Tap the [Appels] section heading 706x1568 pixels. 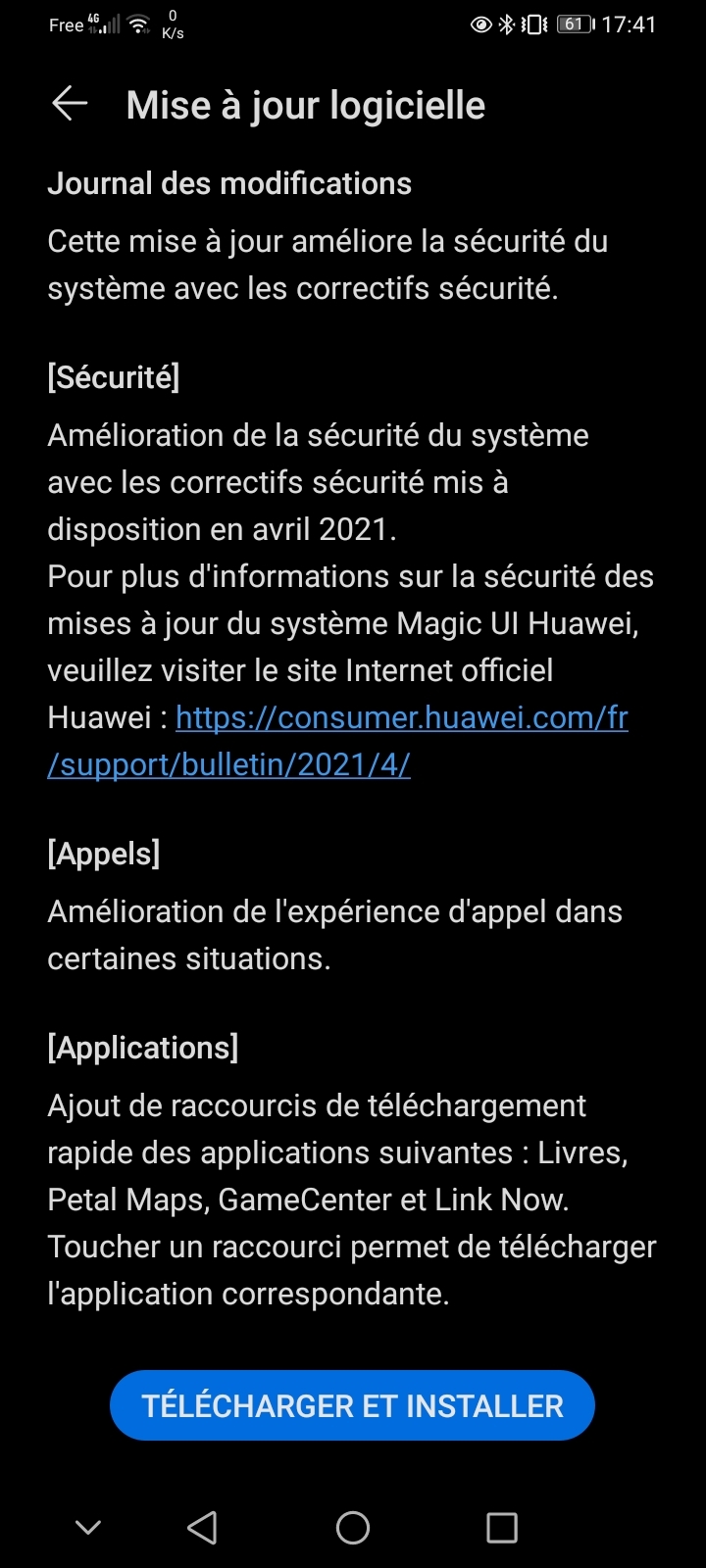pyautogui.click(x=104, y=854)
